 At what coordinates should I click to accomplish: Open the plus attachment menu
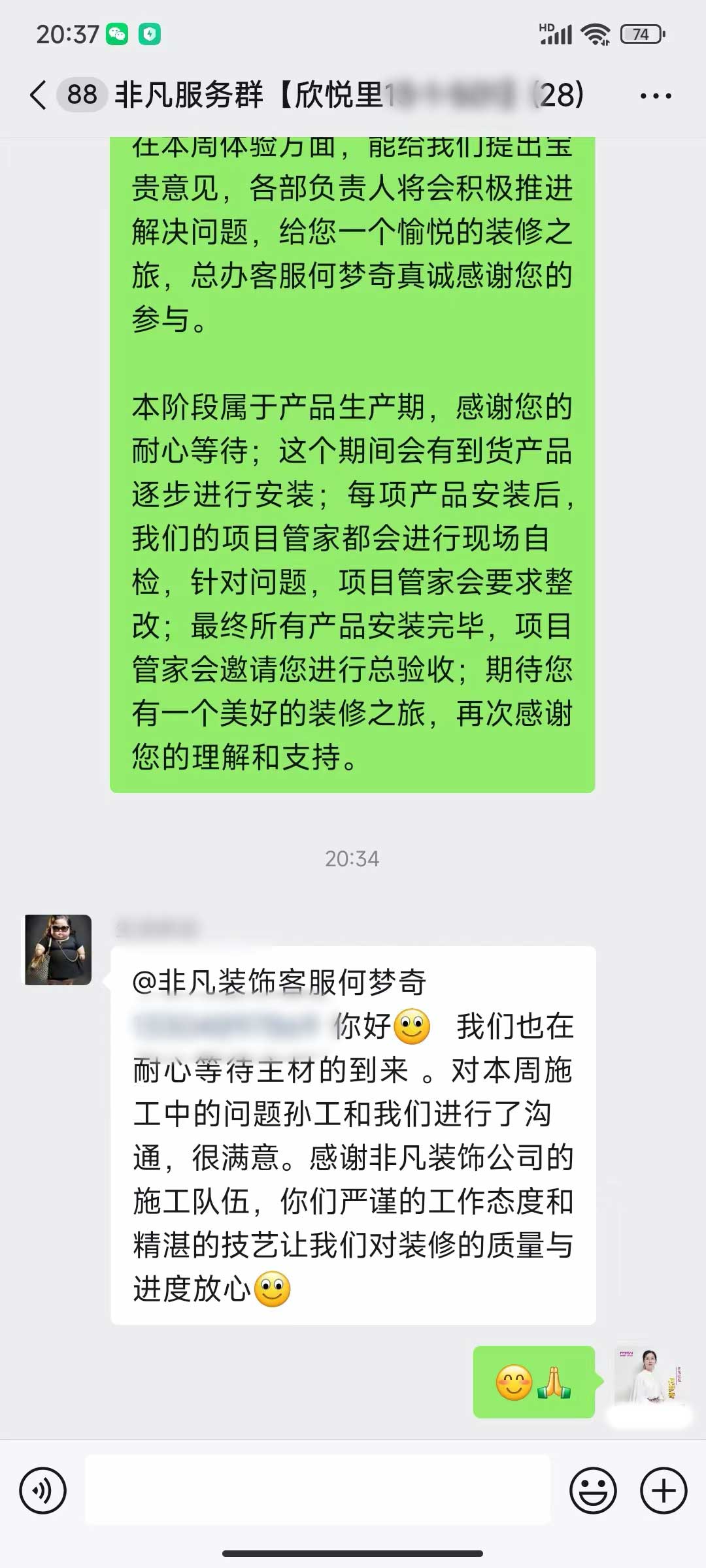coord(663,1491)
